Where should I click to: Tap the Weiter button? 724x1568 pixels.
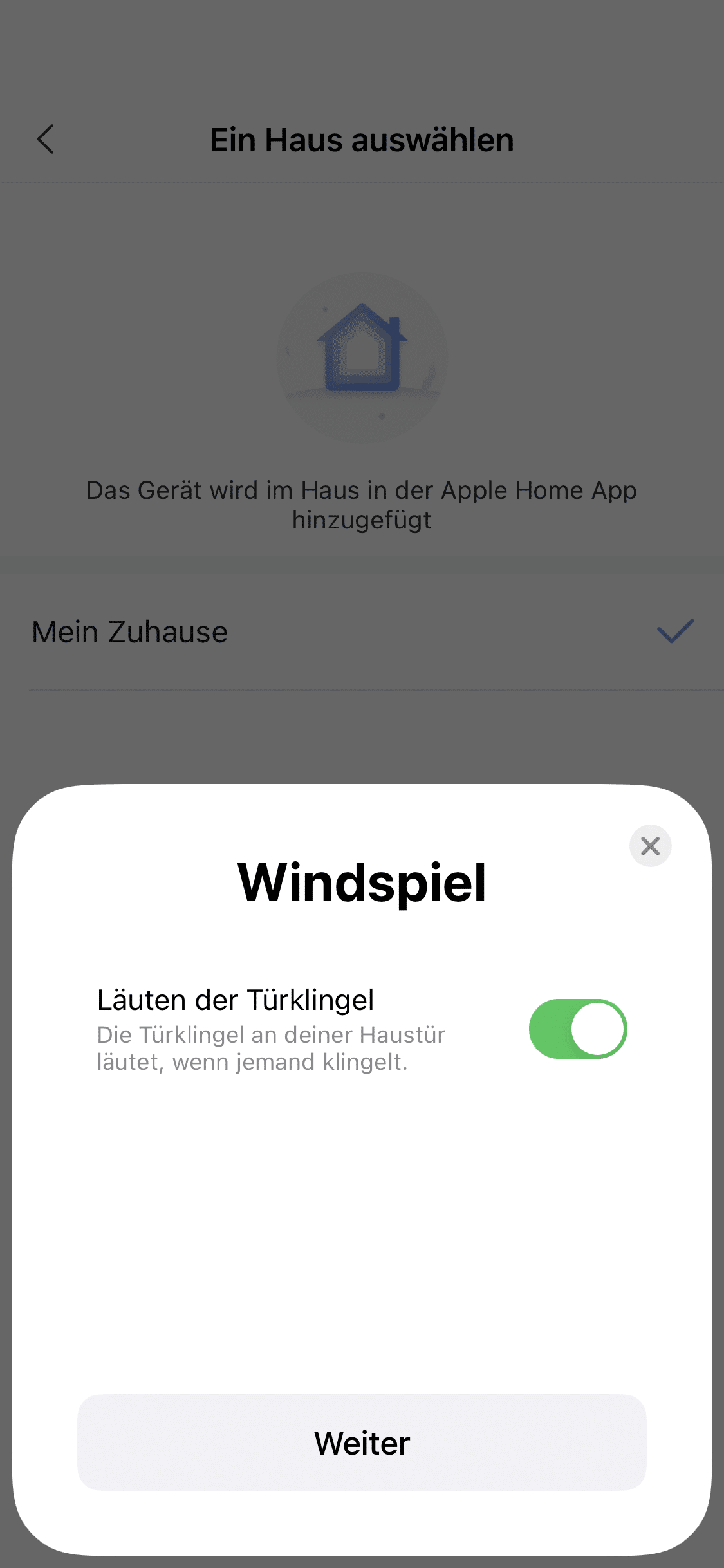(362, 1442)
